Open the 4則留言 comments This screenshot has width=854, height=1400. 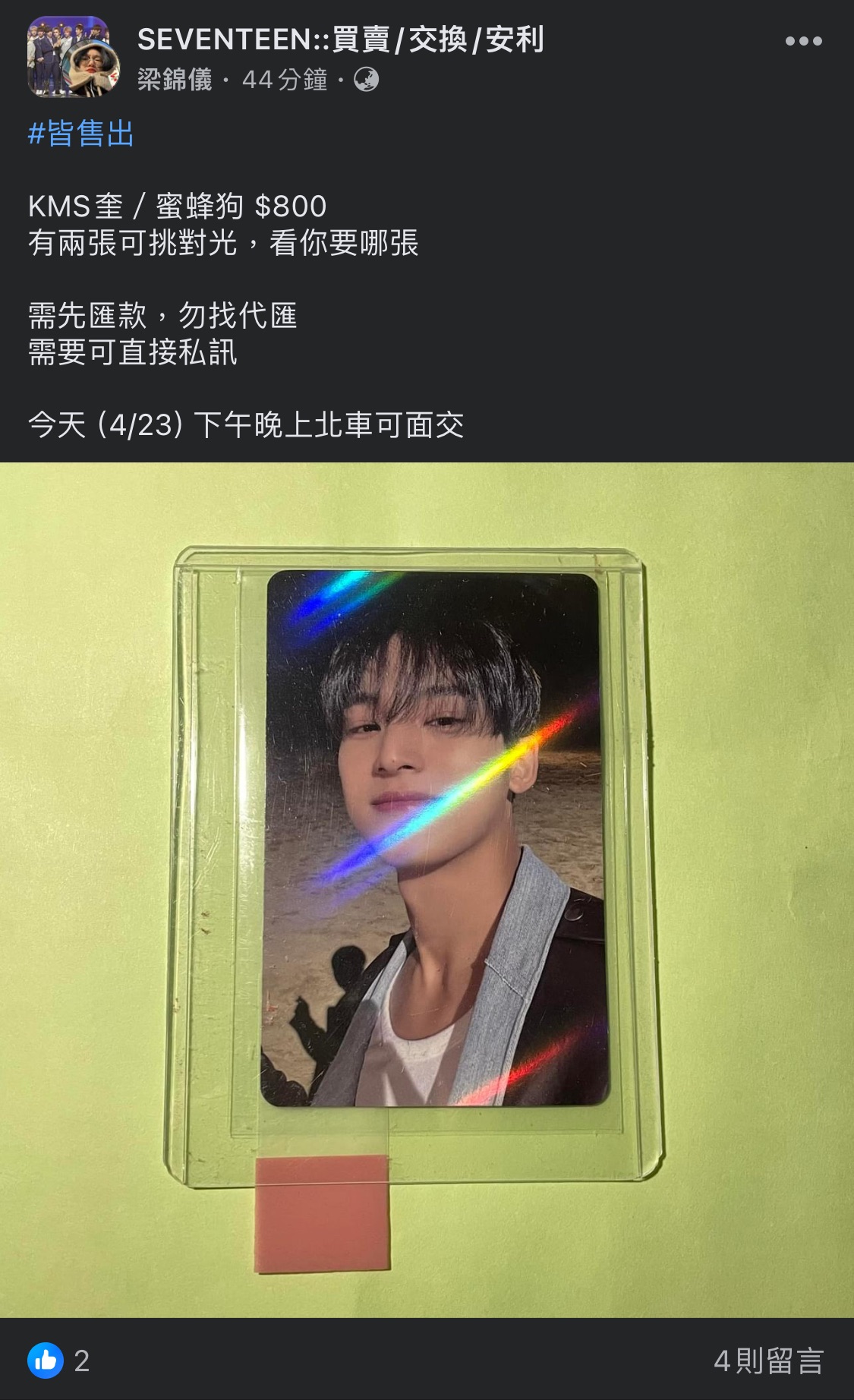point(768,1361)
